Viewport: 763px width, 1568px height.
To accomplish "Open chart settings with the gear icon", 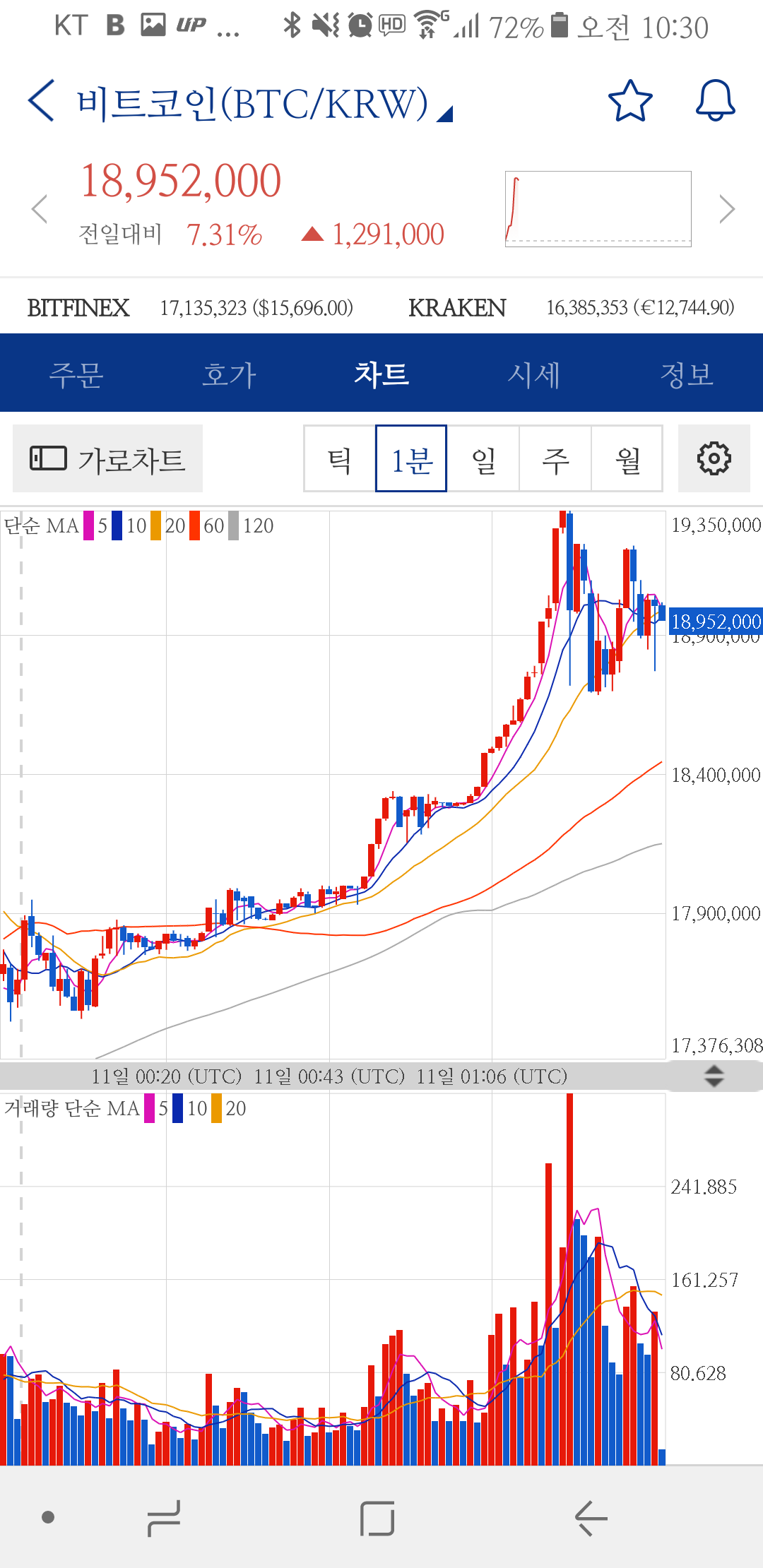I will tap(714, 458).
